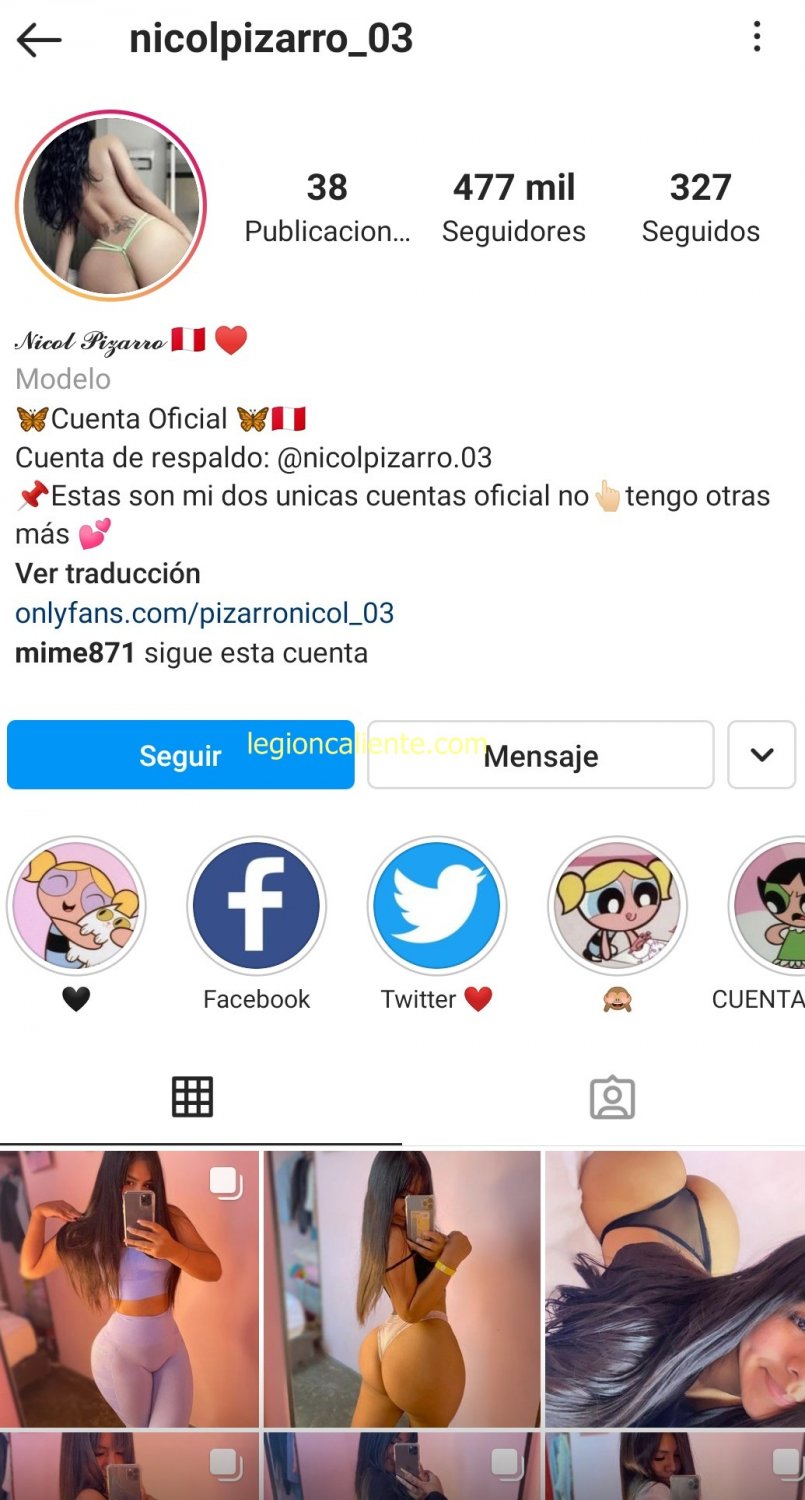This screenshot has height=1500, width=805.
Task: View the 477 mil Seguidores list
Action: click(514, 207)
